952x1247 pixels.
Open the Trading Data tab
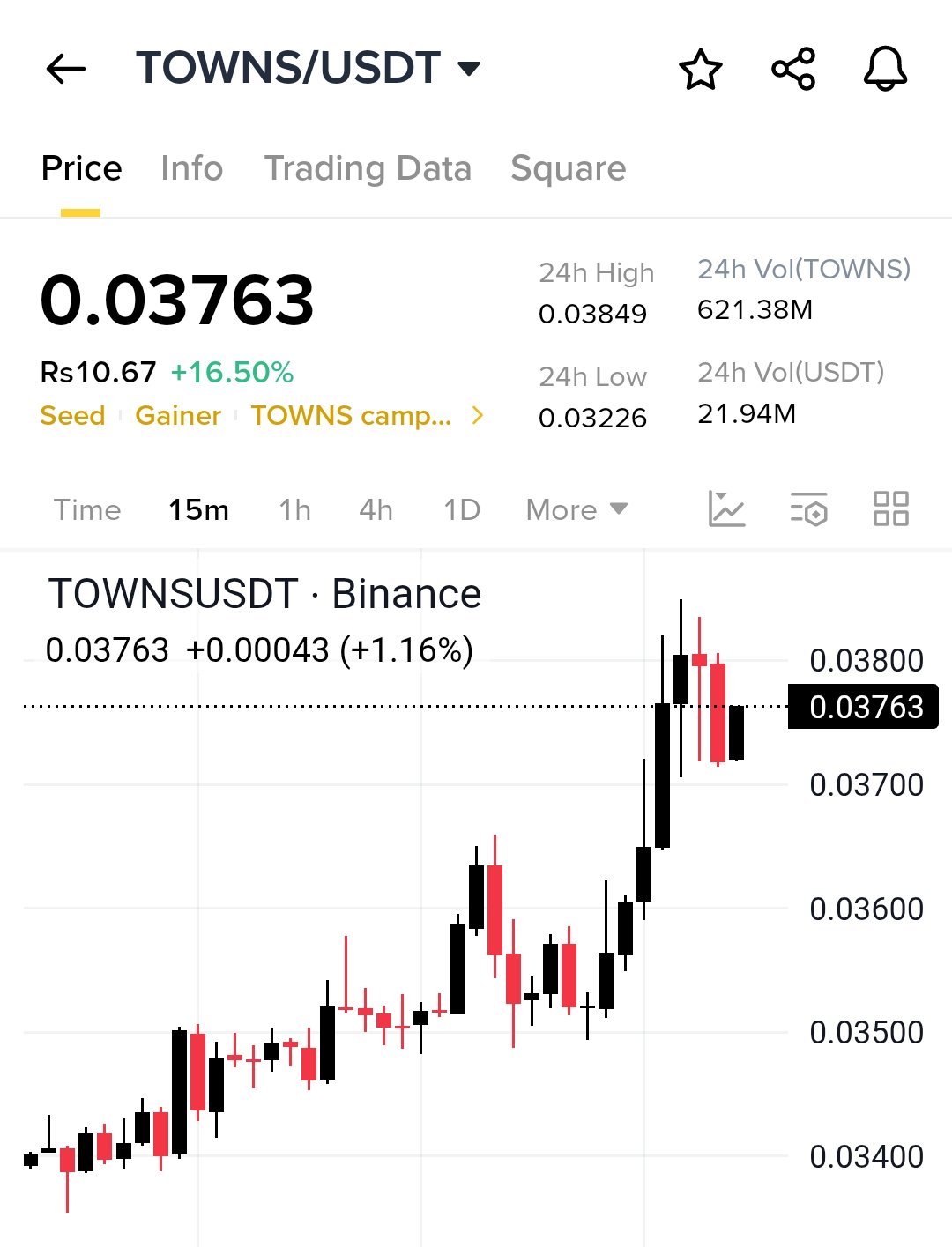368,168
